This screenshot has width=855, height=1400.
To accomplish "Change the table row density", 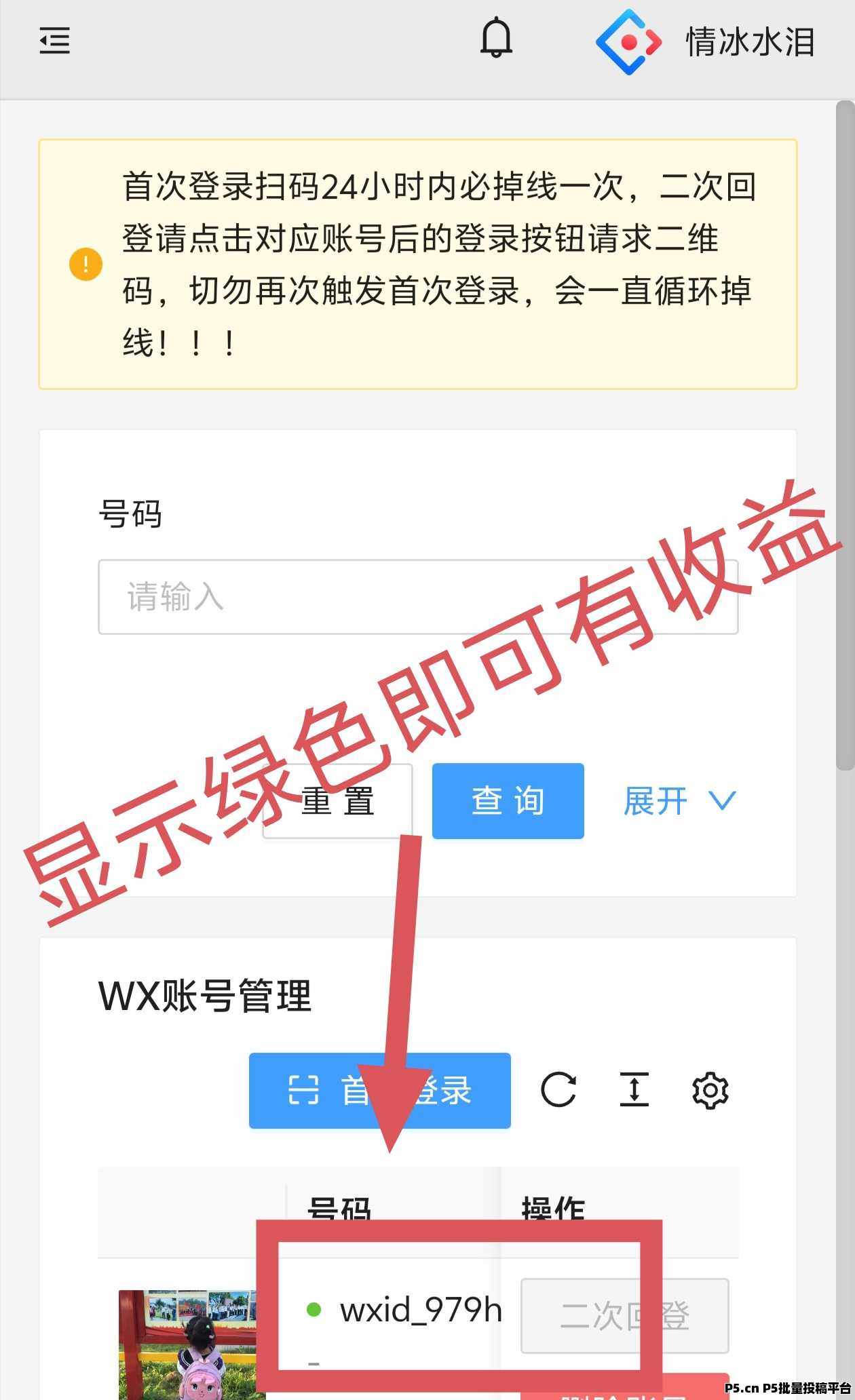I will click(x=634, y=1090).
